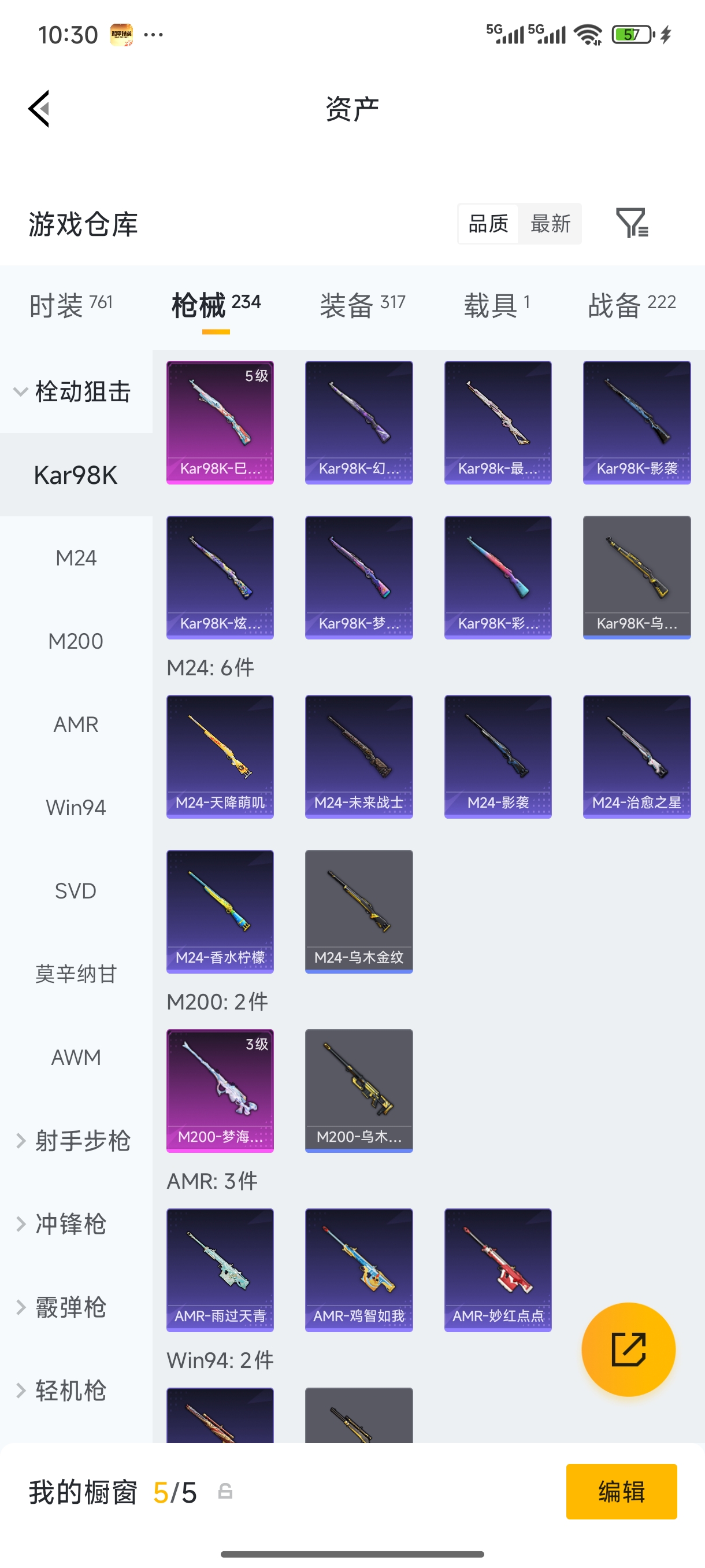This screenshot has width=705, height=1568.
Task: Select AWM in the side list
Action: tap(76, 1057)
